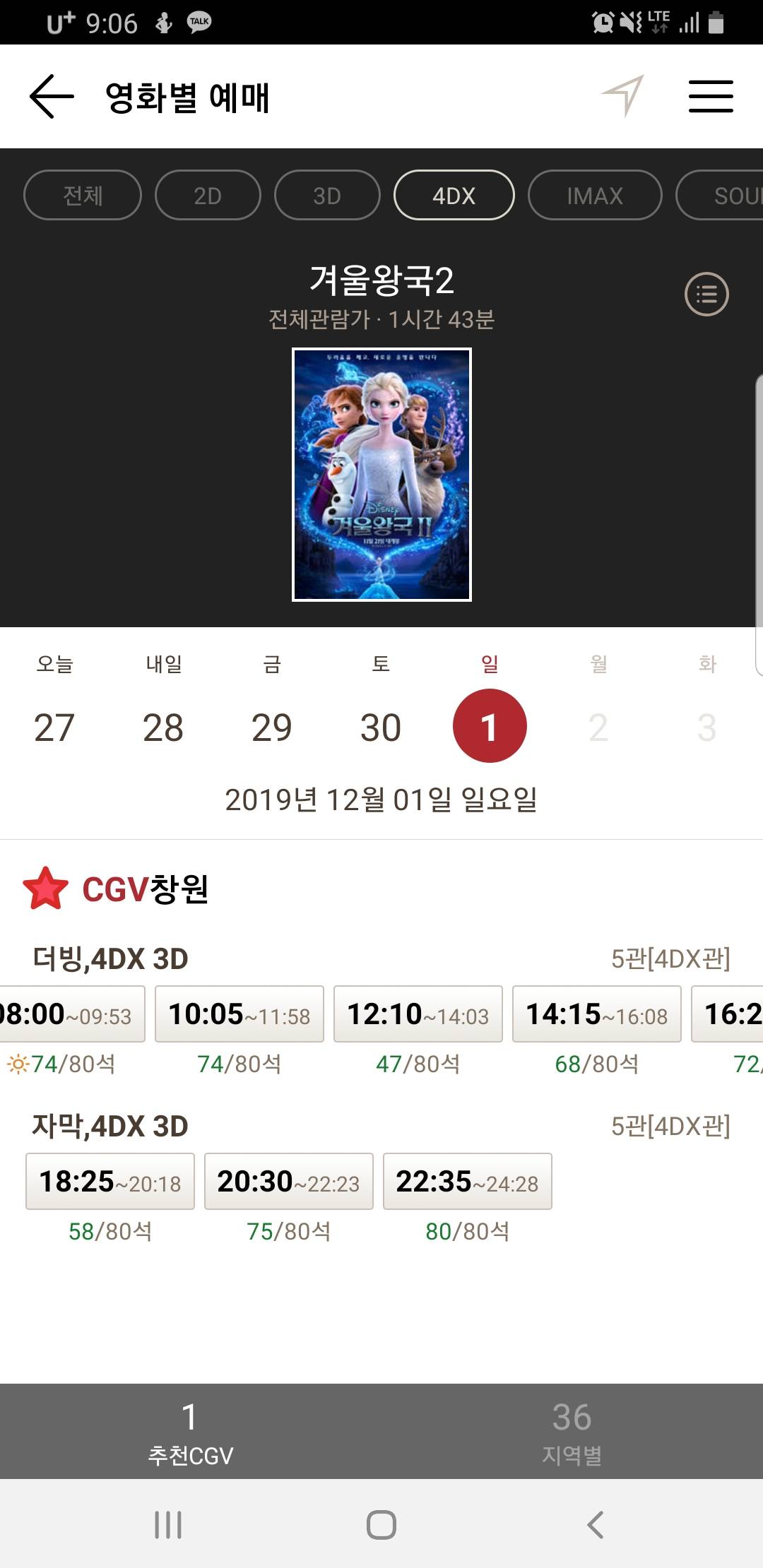Open the hamburger menu
763x1568 pixels.
coord(711,96)
